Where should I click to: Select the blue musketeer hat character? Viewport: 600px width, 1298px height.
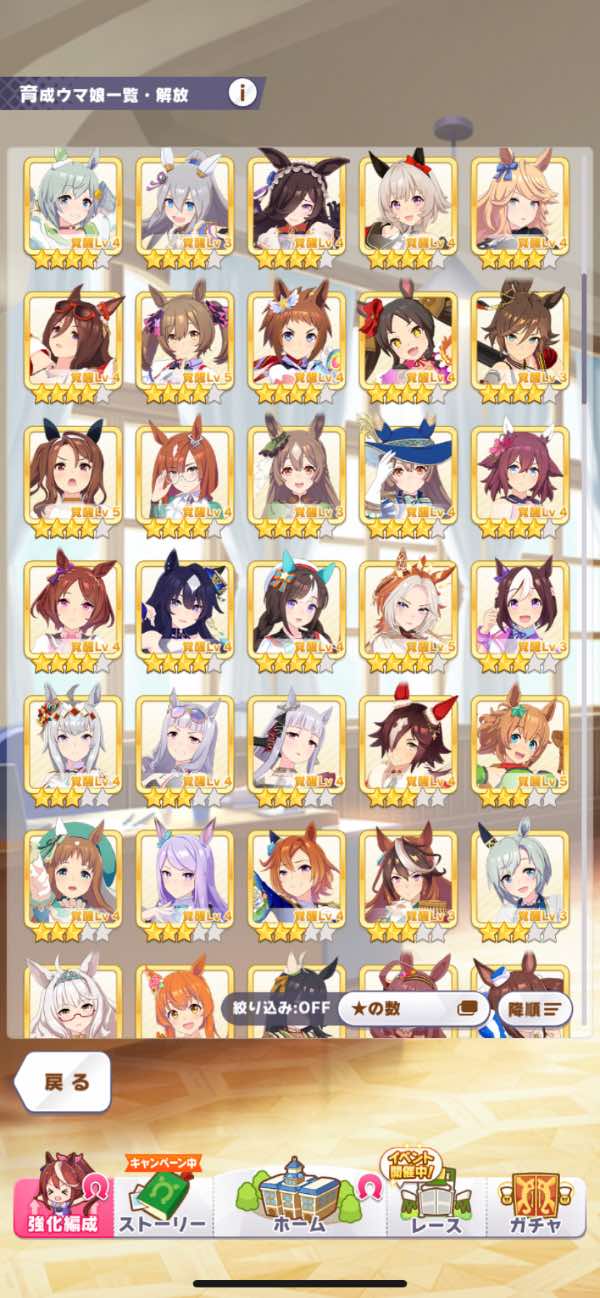(x=408, y=477)
